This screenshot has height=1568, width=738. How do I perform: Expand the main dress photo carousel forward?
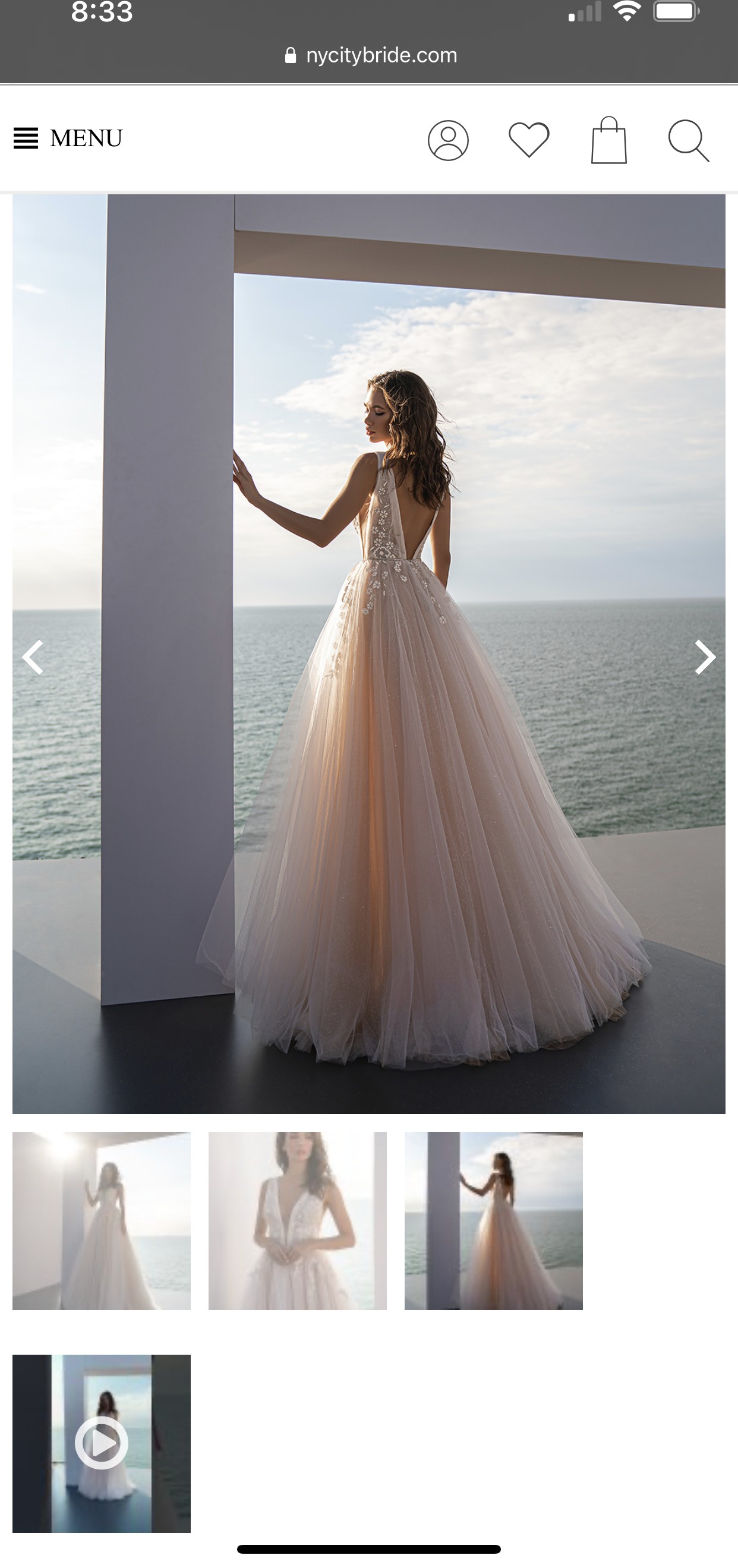tap(707, 657)
